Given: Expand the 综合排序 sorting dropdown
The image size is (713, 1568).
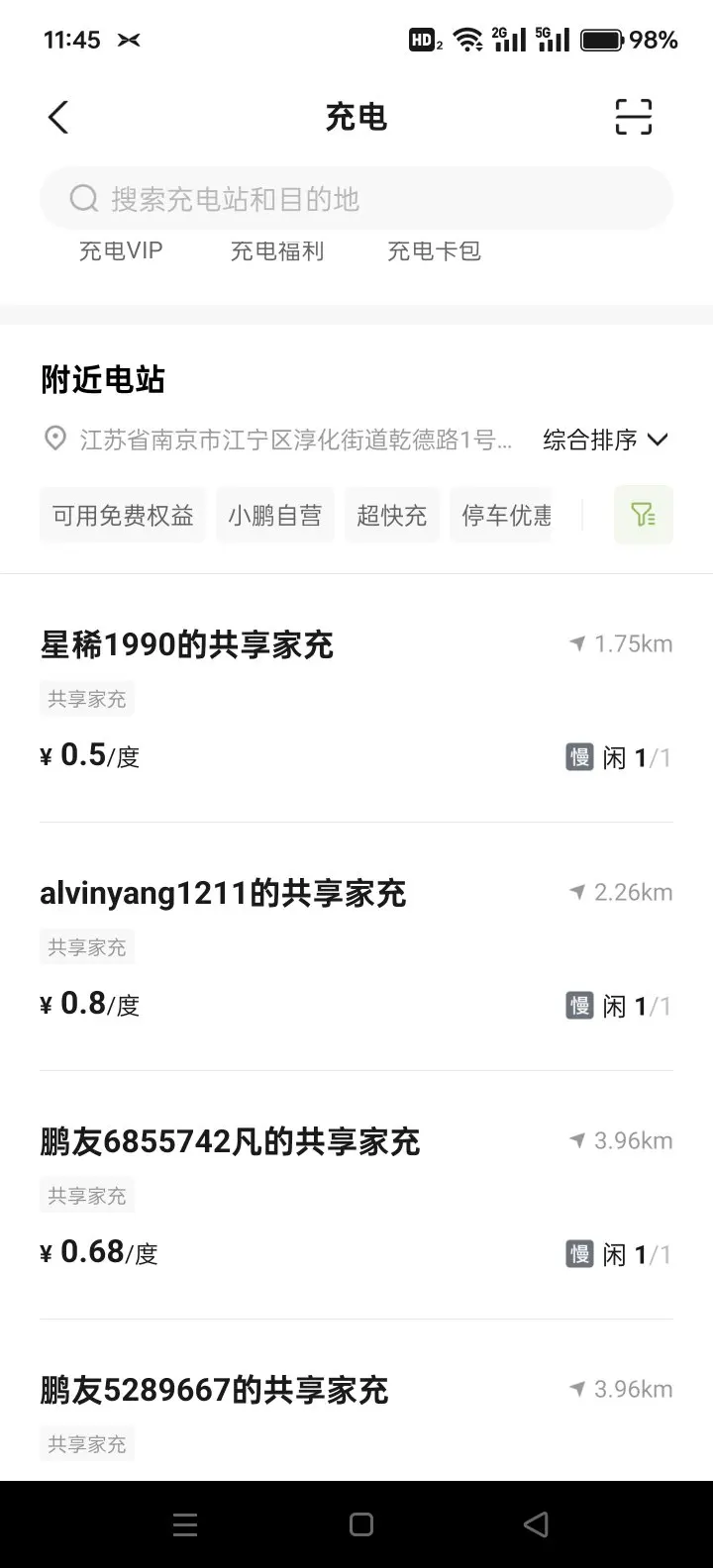Looking at the screenshot, I should tap(606, 440).
